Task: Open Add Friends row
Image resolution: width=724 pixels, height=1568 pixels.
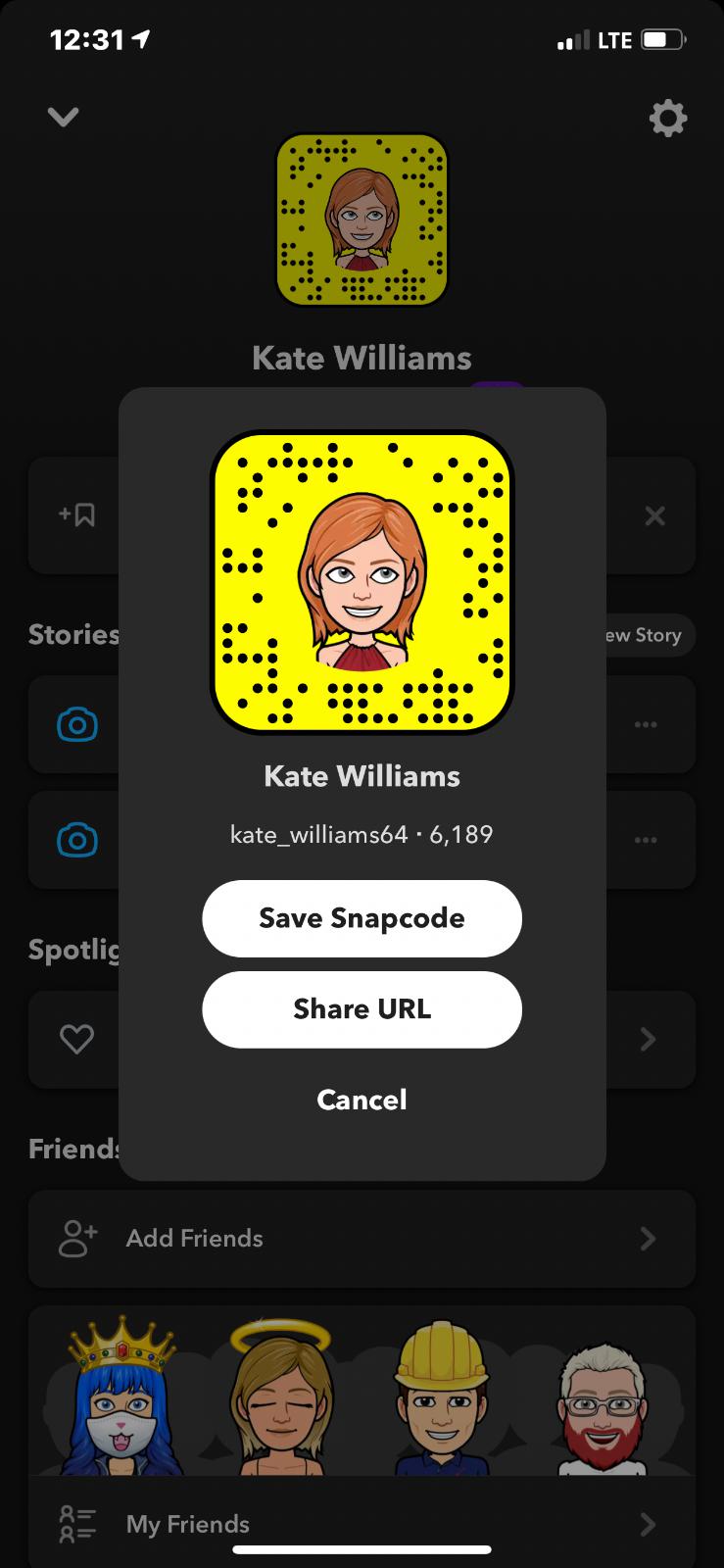Action: 362,1239
